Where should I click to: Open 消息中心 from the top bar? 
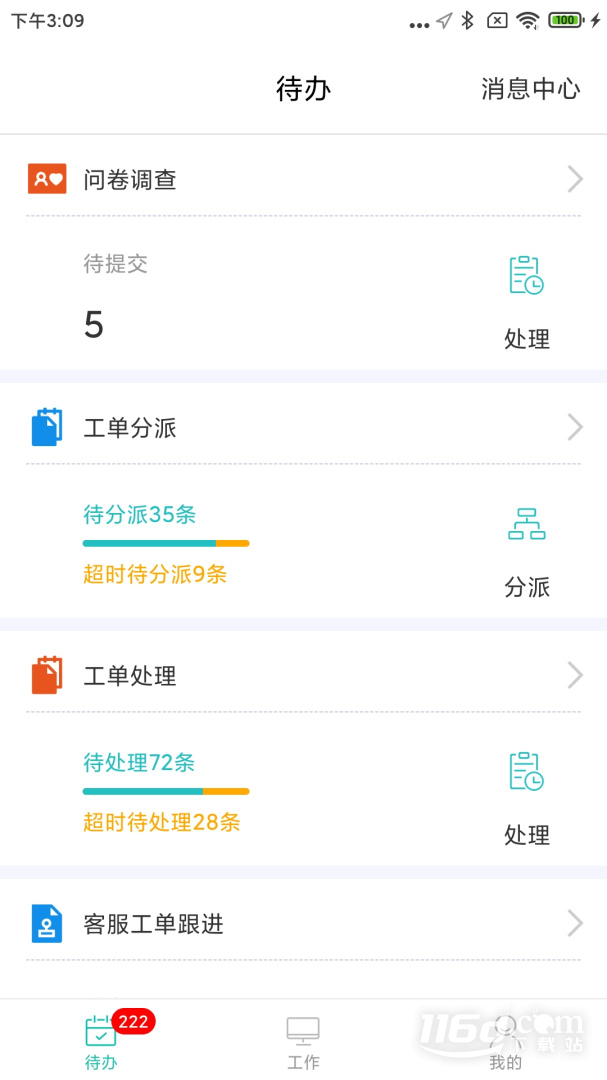point(531,90)
